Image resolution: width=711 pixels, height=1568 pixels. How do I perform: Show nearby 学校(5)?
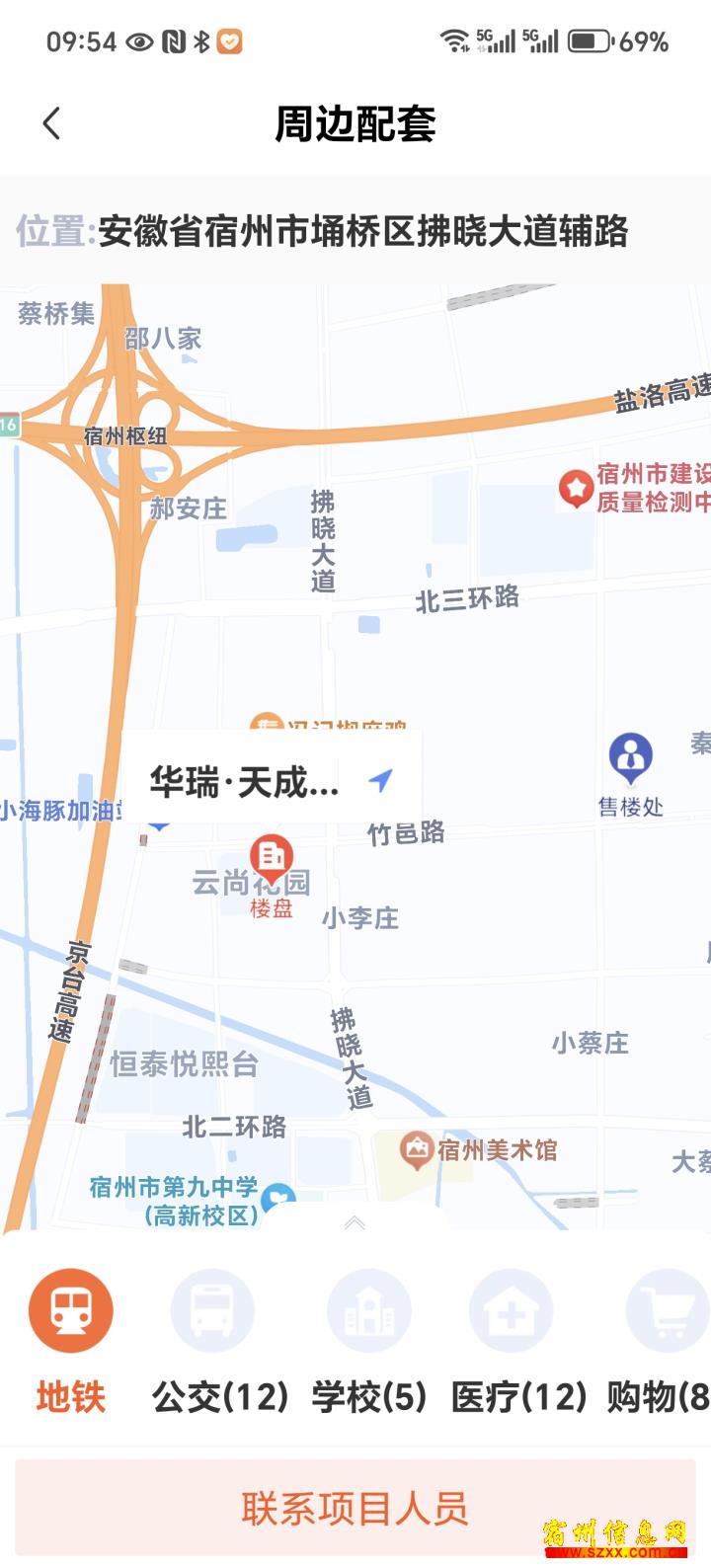[369, 1343]
